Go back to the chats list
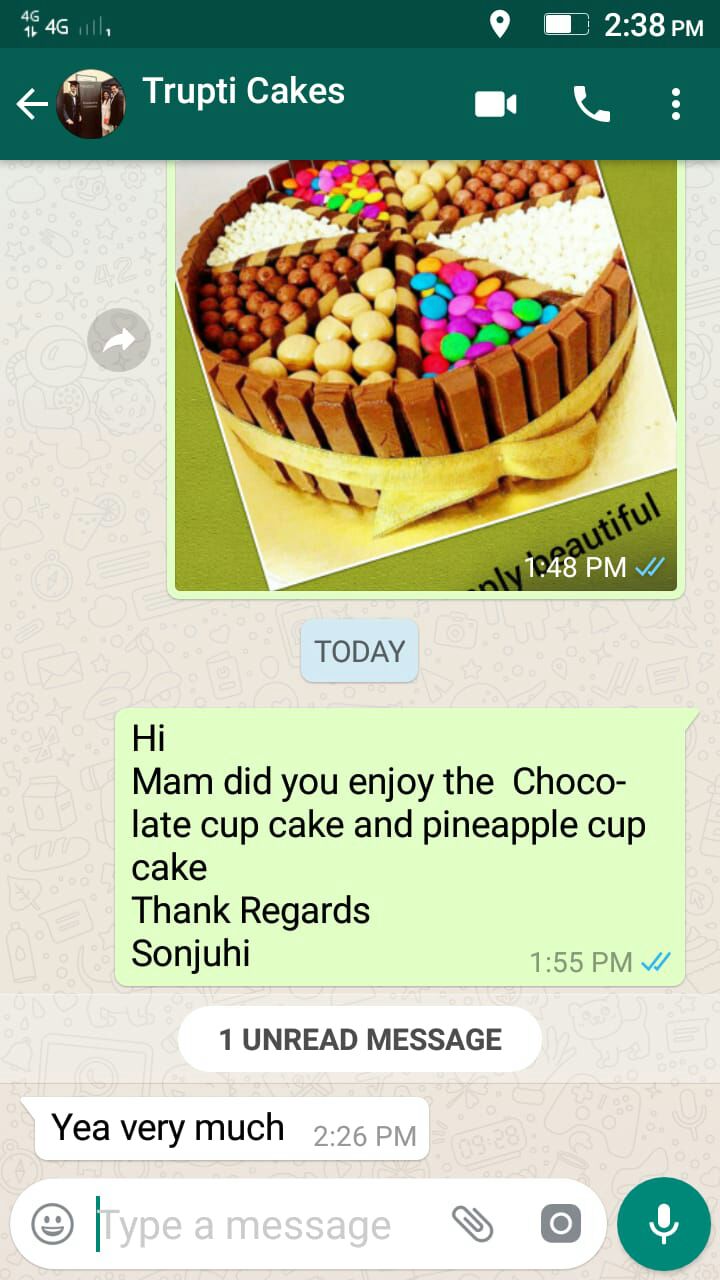Screen dimensions: 720x1280 31,104
